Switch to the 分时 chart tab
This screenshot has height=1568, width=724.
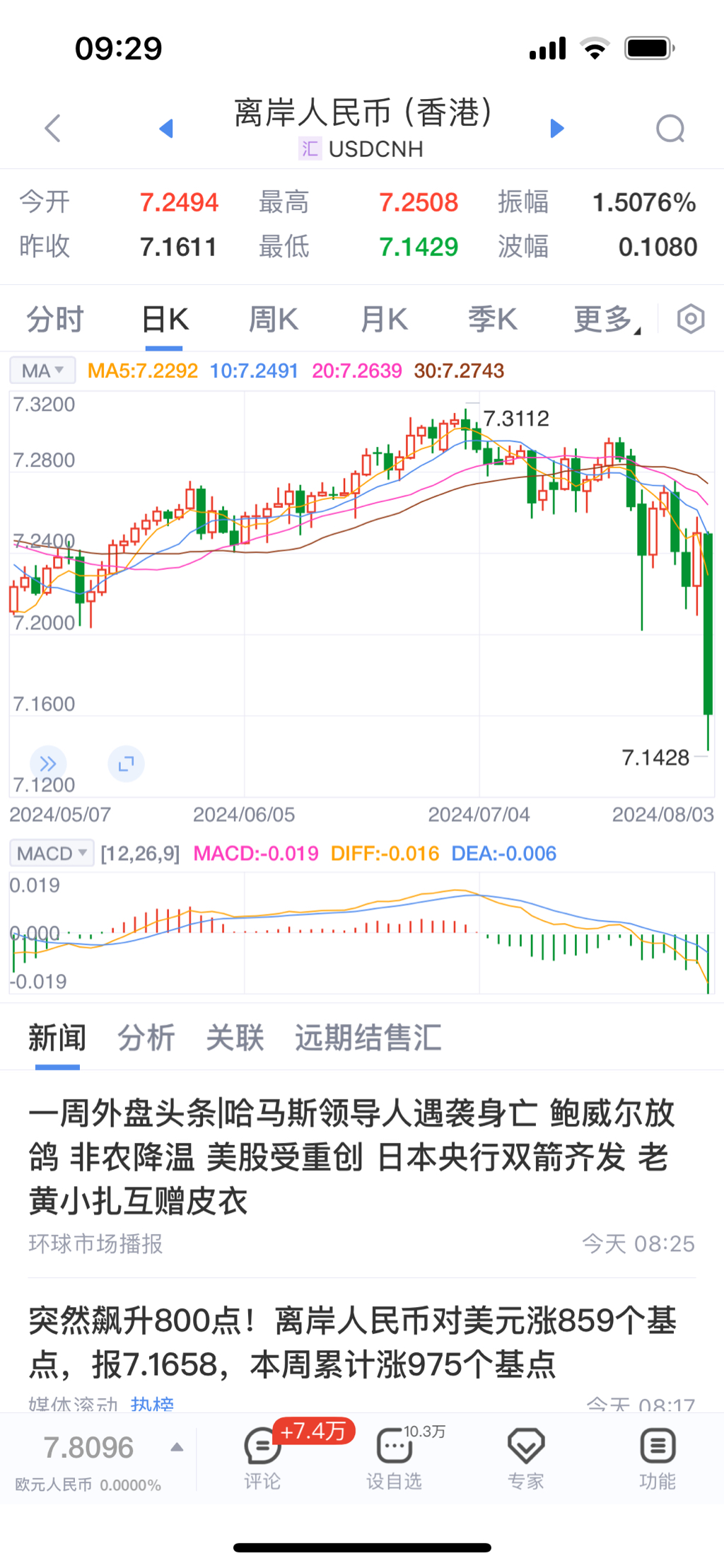click(x=55, y=320)
